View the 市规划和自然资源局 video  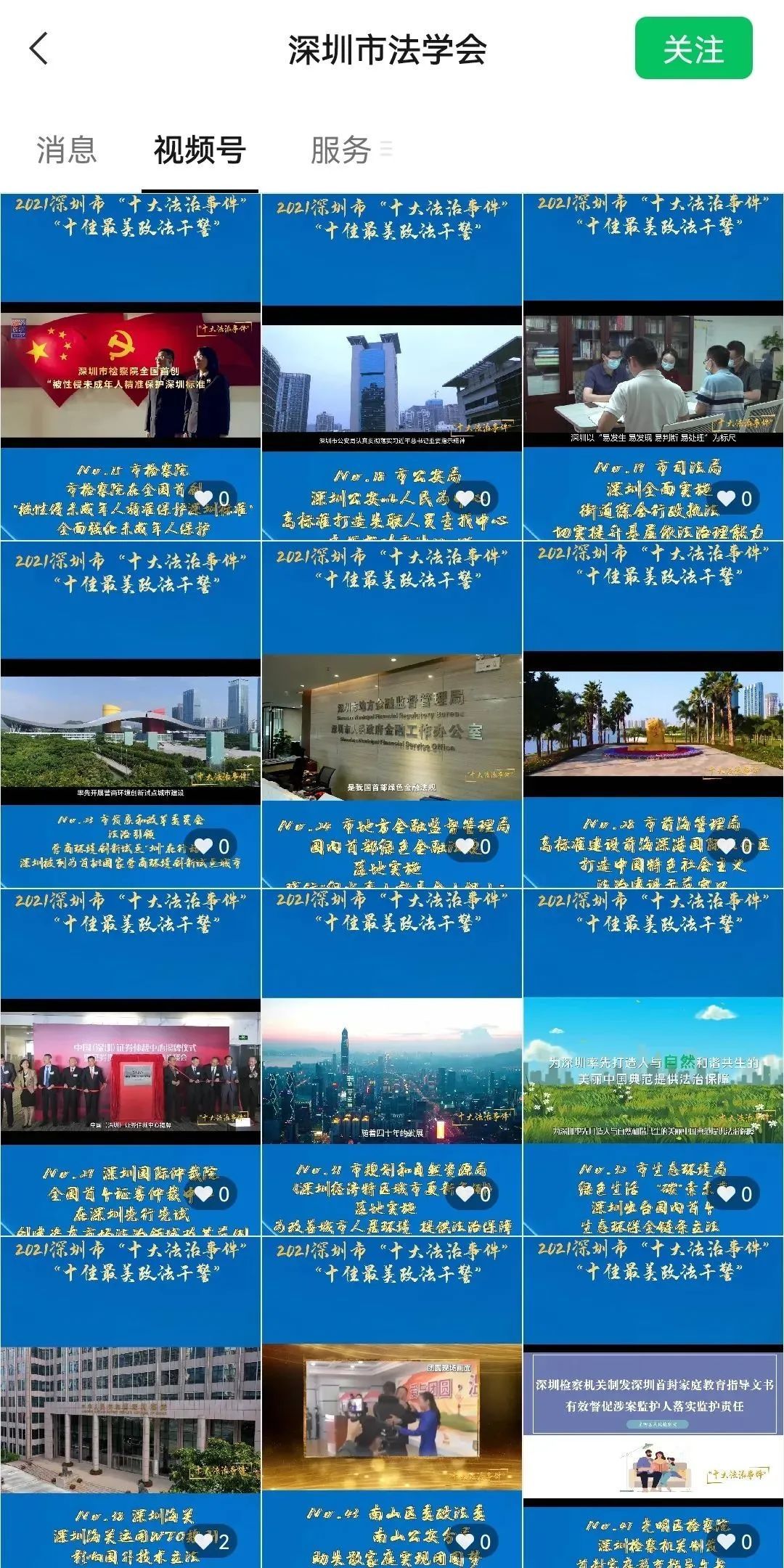pyautogui.click(x=392, y=1063)
